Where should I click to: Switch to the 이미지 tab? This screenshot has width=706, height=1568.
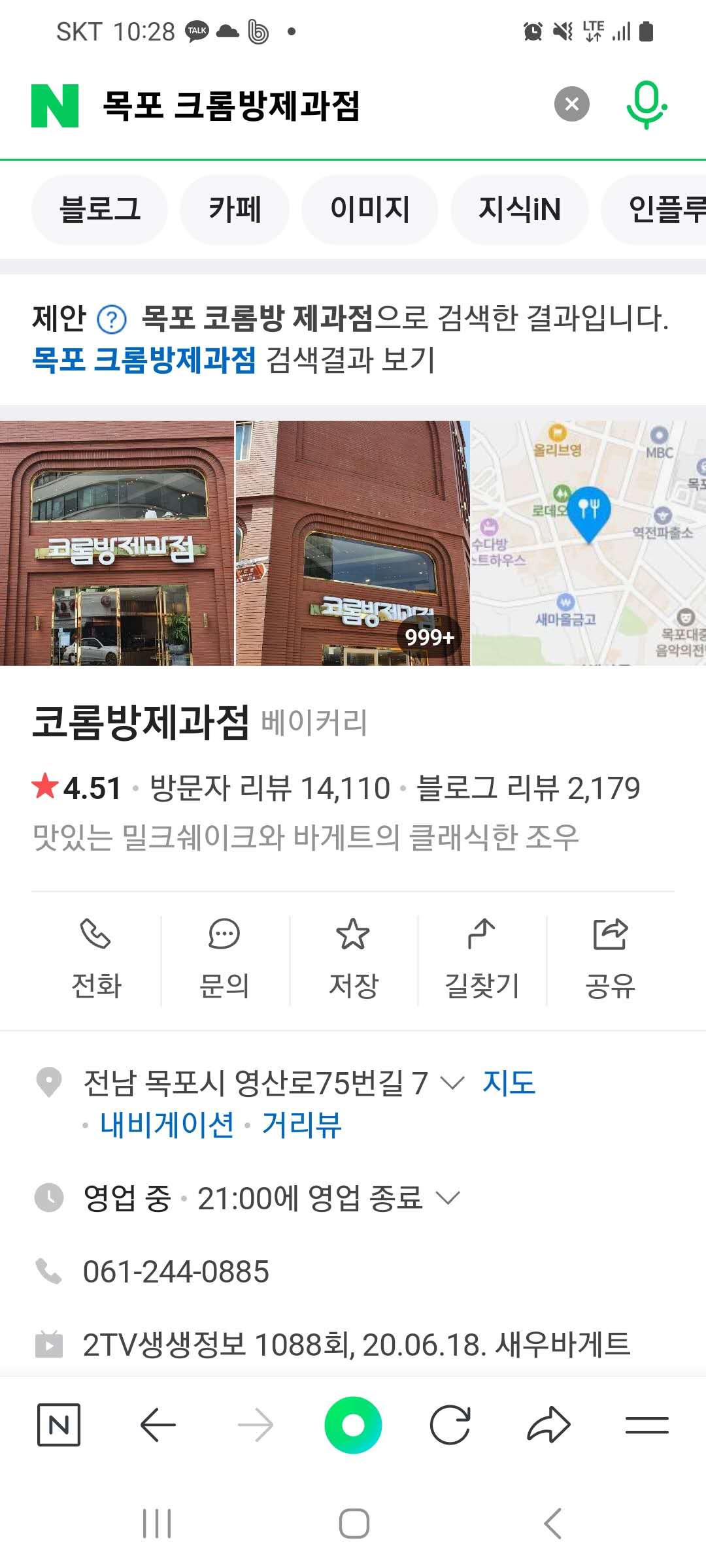click(x=369, y=210)
